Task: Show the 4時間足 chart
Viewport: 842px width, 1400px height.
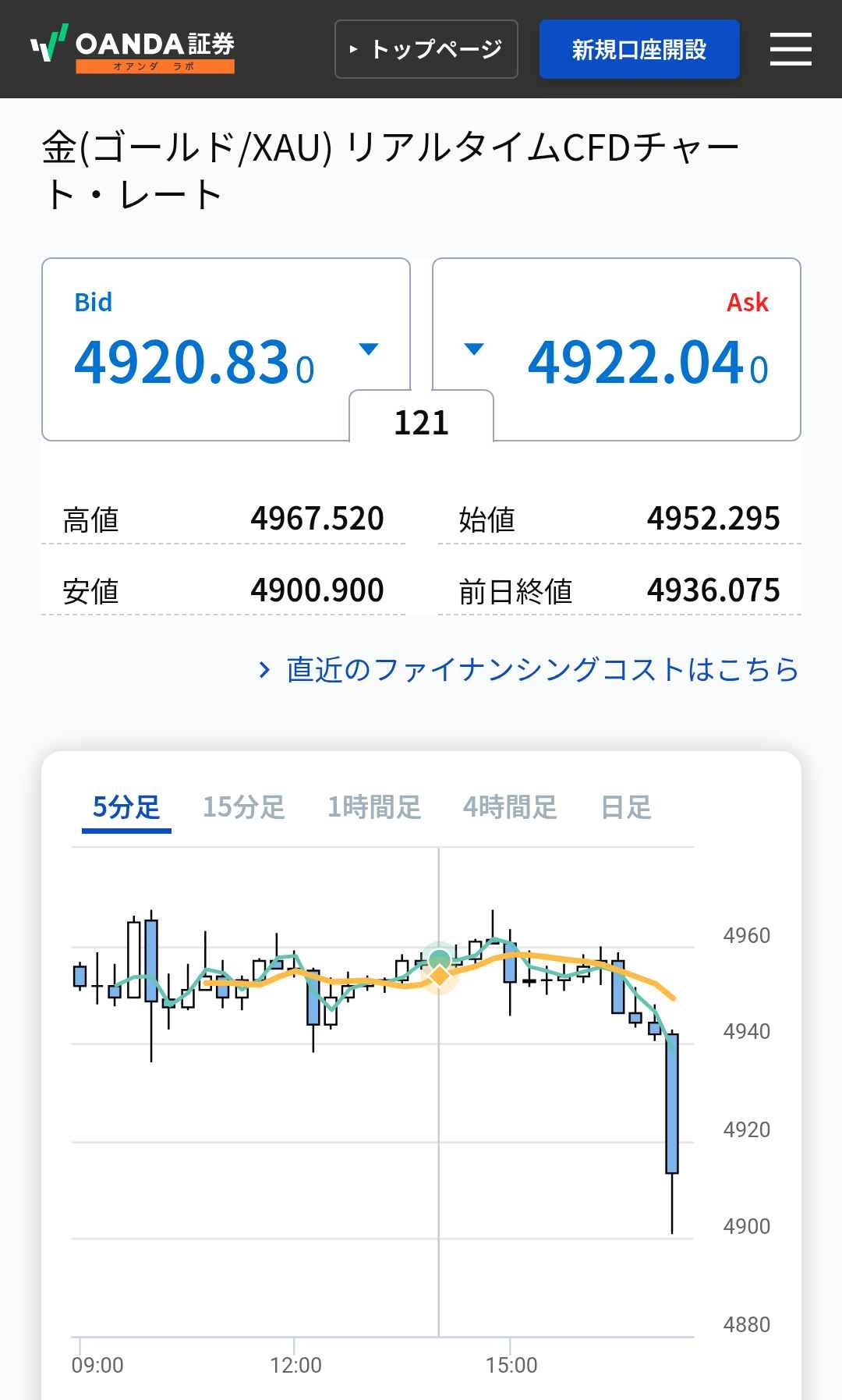Action: [x=510, y=806]
